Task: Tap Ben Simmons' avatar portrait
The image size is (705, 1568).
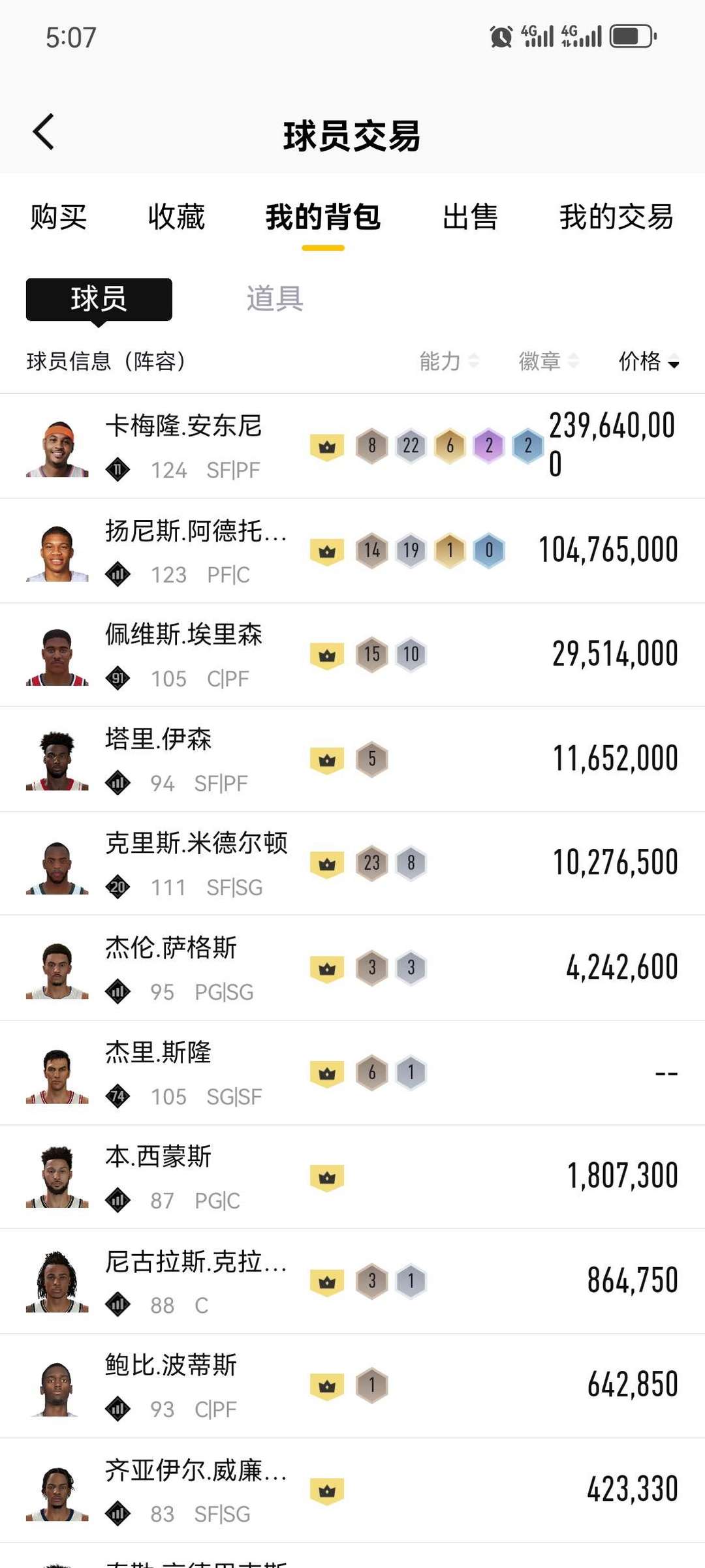Action: (57, 1176)
